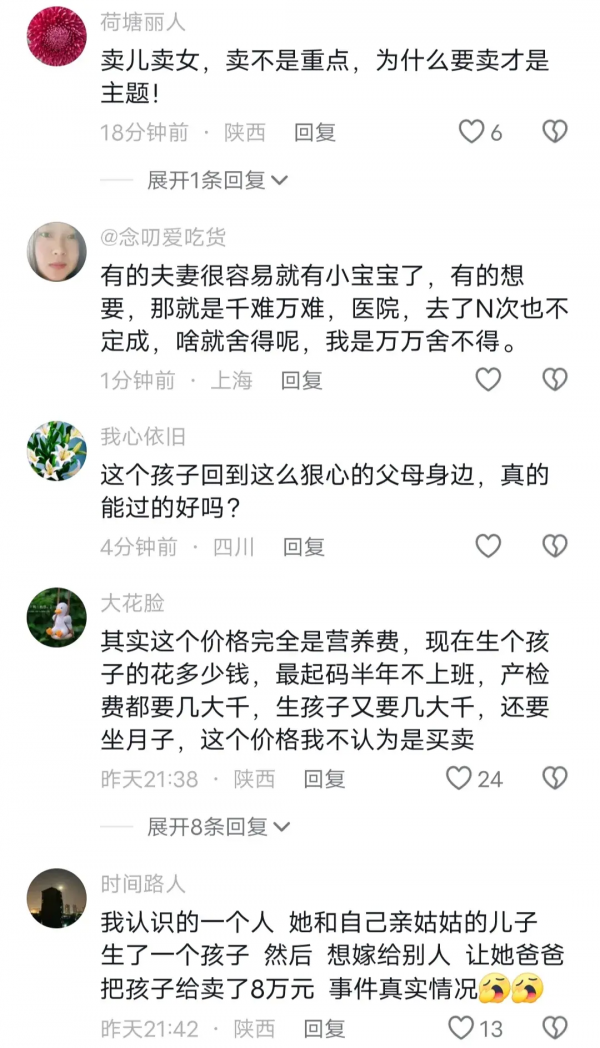Screen dimensions: 600x1048
Task: Dislike the comment by 时间路人
Action: [555, 1027]
